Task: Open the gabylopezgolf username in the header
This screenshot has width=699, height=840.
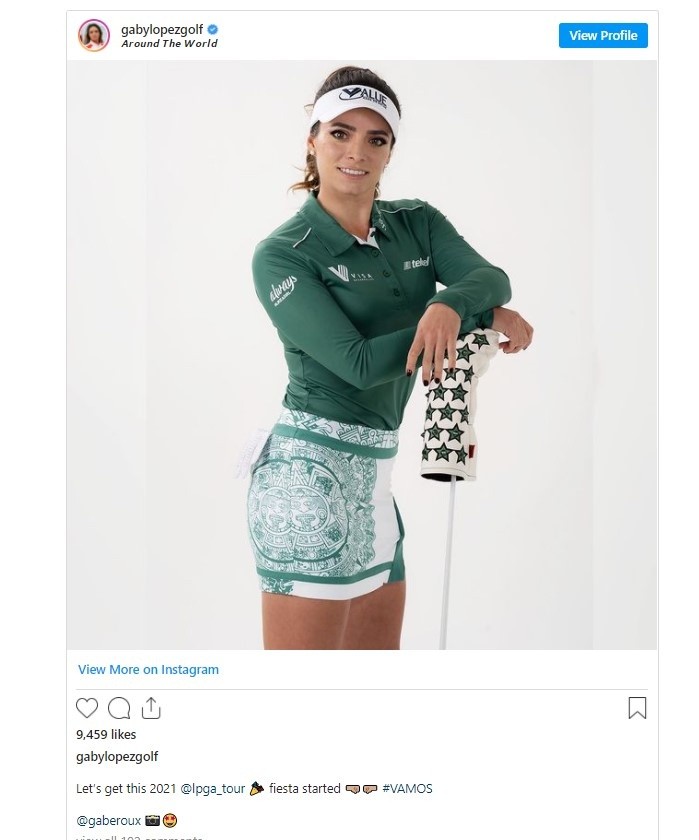Action: pos(160,29)
